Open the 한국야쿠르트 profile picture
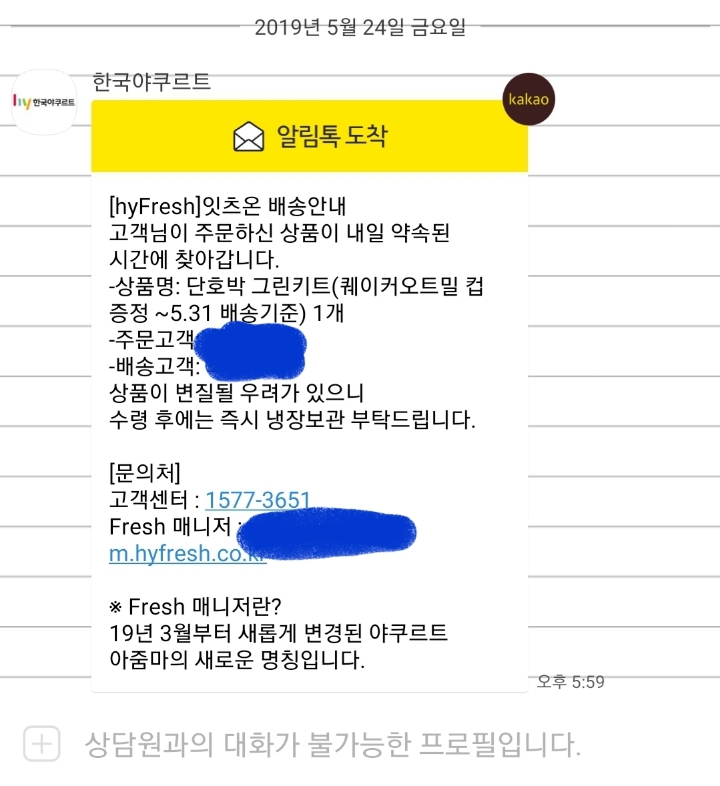 [x=44, y=102]
